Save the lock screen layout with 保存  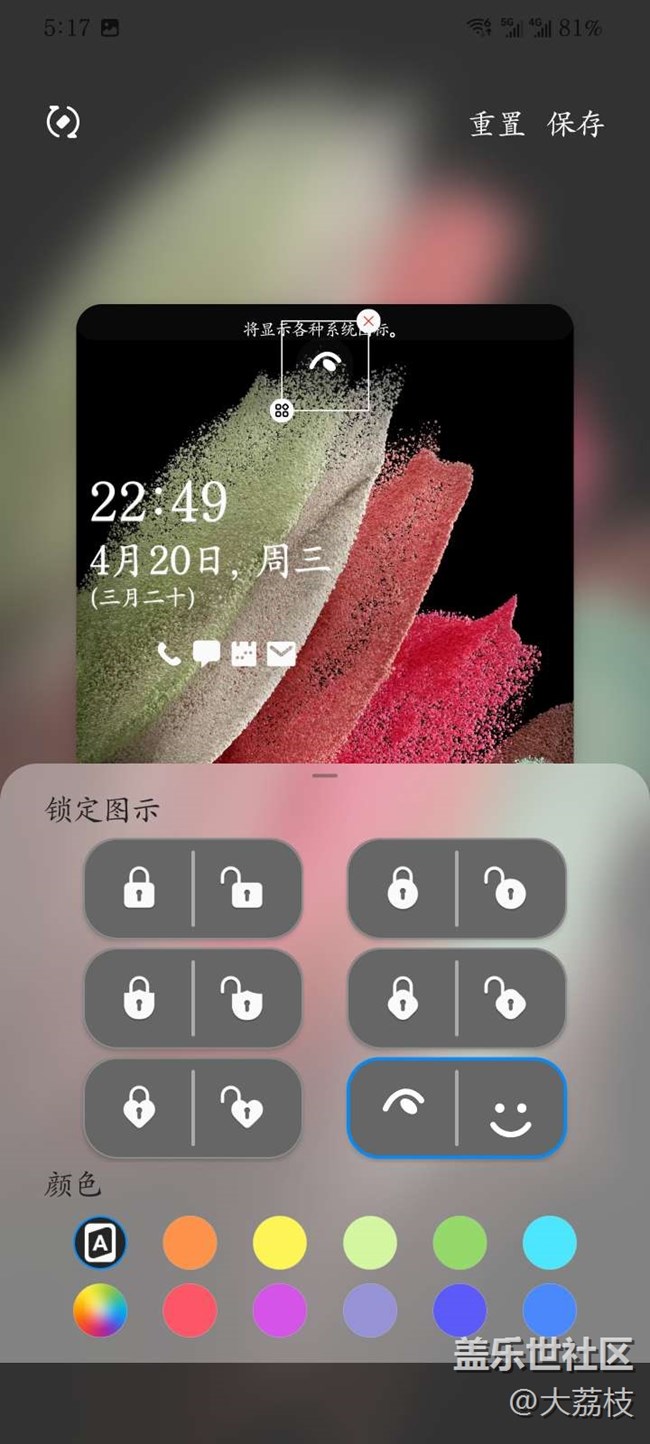(x=576, y=124)
